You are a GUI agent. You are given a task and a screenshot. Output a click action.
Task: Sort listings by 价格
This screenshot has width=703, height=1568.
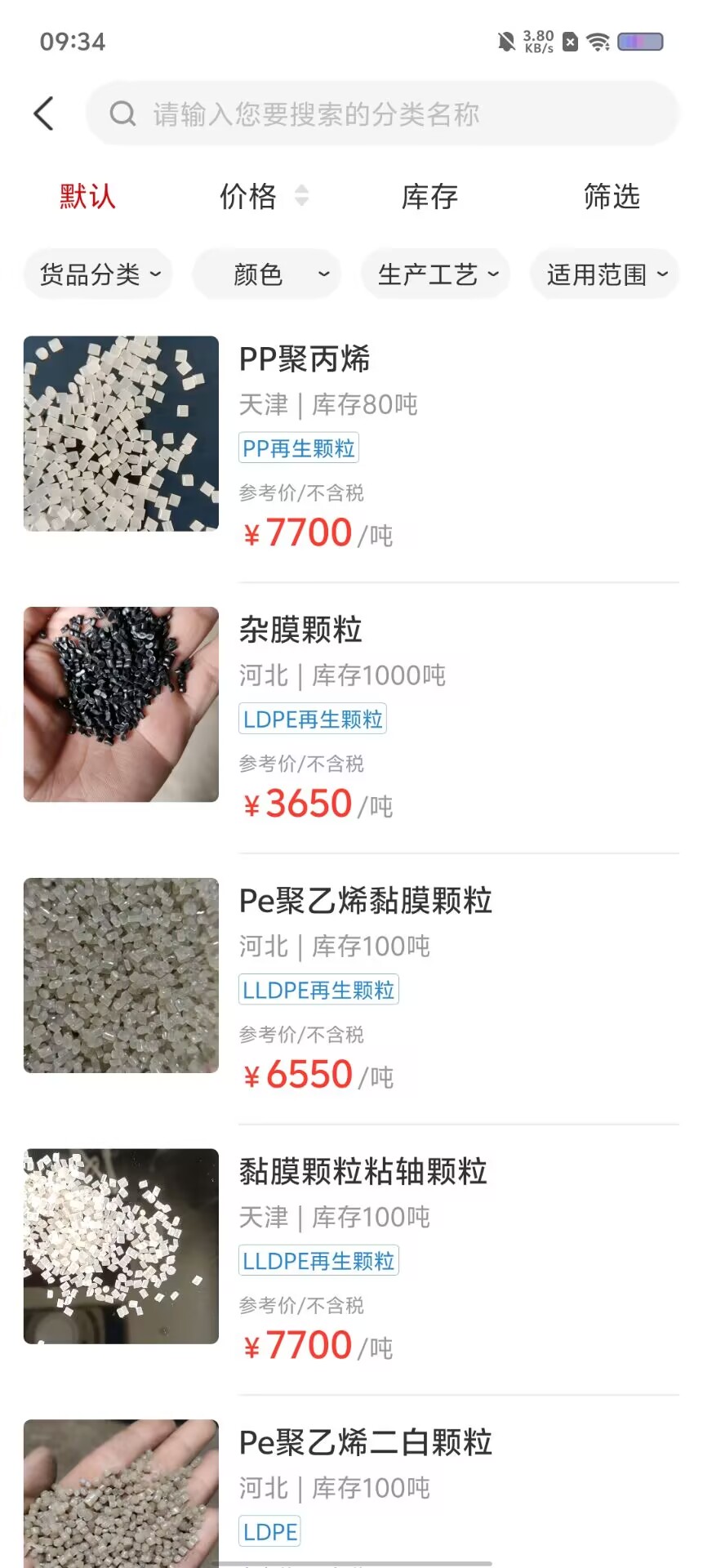pyautogui.click(x=263, y=197)
